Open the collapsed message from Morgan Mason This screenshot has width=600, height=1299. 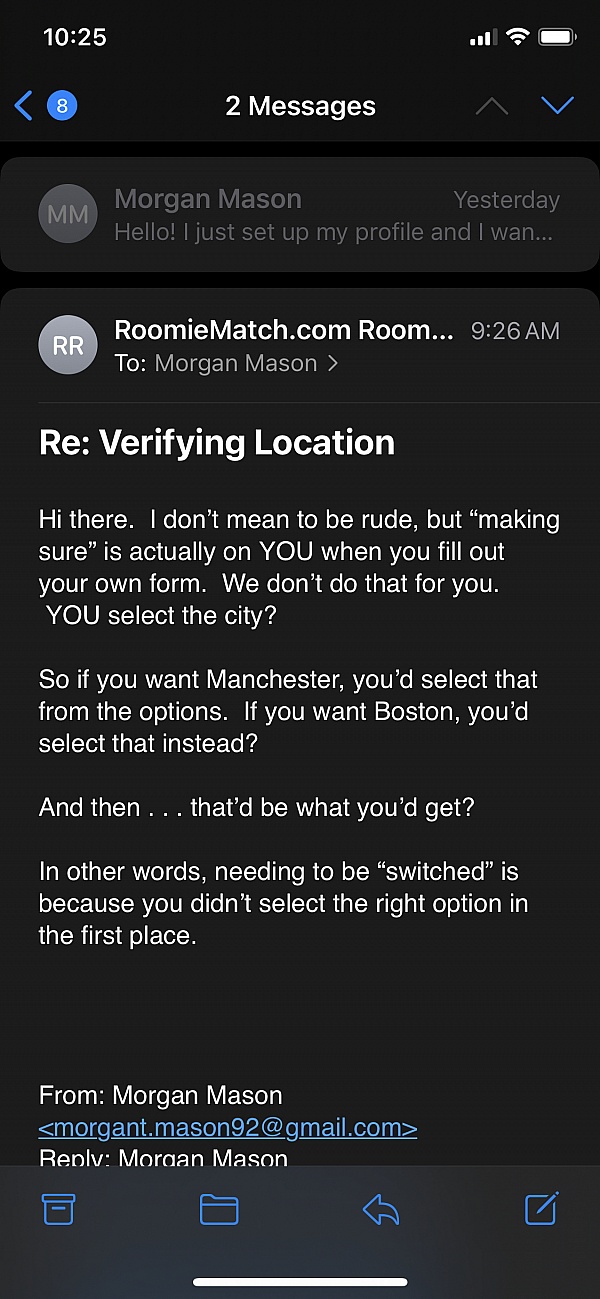click(x=300, y=215)
